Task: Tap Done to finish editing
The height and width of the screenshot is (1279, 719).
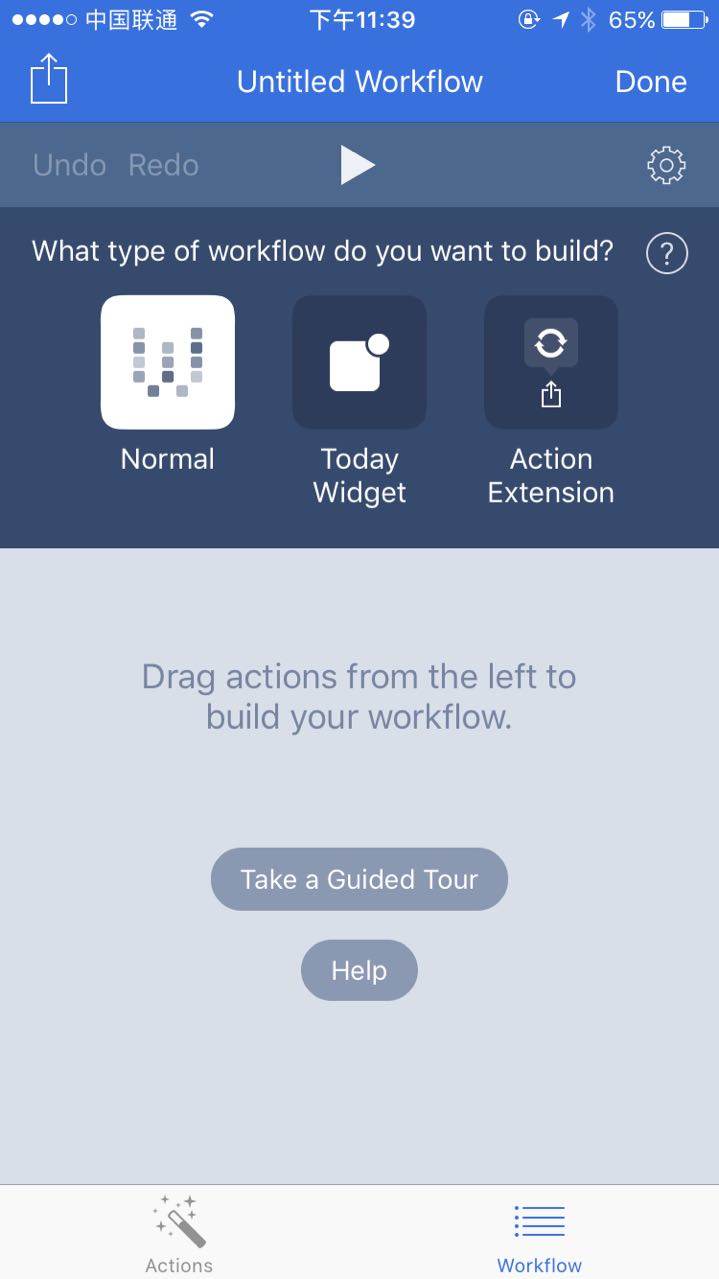Action: (650, 82)
